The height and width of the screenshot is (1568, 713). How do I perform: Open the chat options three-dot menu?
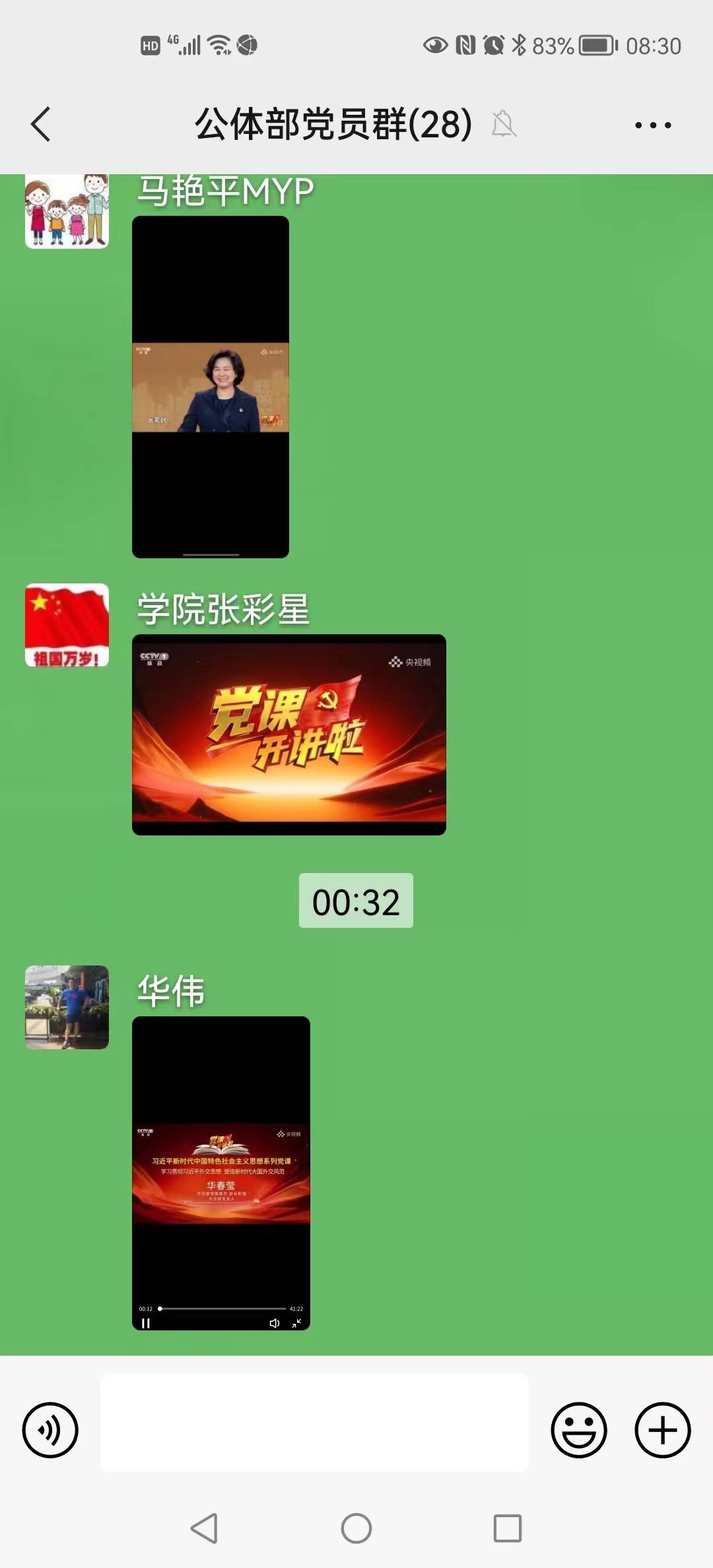coord(653,125)
